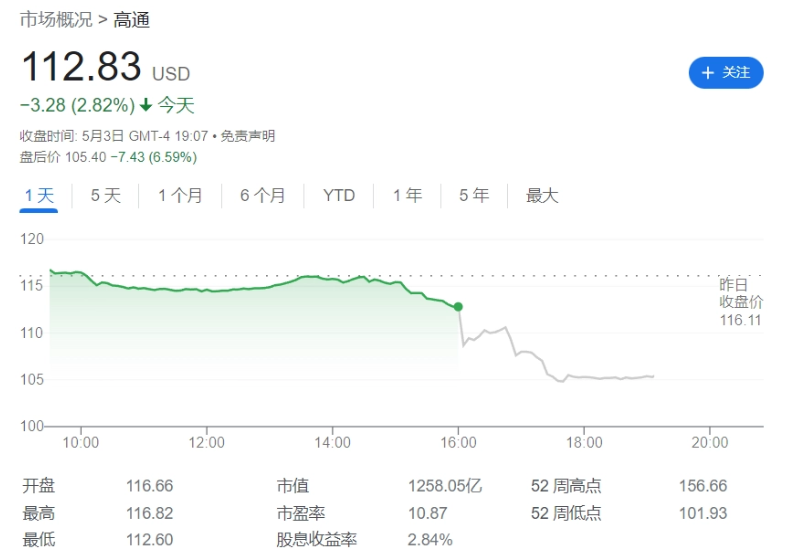
Task: Show the 1 个月 price chart
Action: click(180, 196)
